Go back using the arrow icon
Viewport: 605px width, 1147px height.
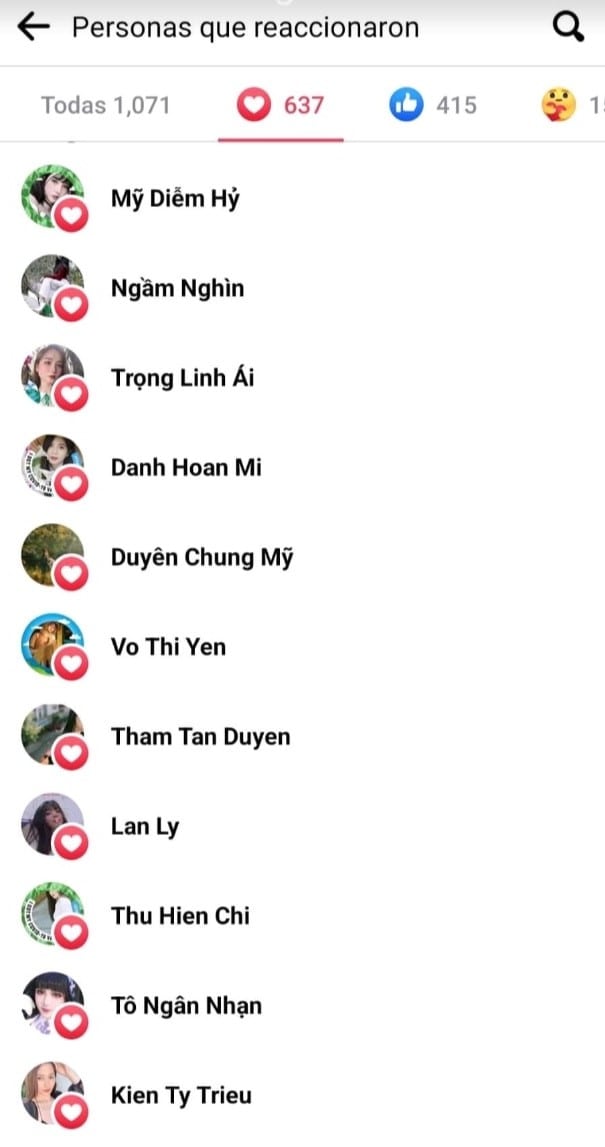[33, 27]
